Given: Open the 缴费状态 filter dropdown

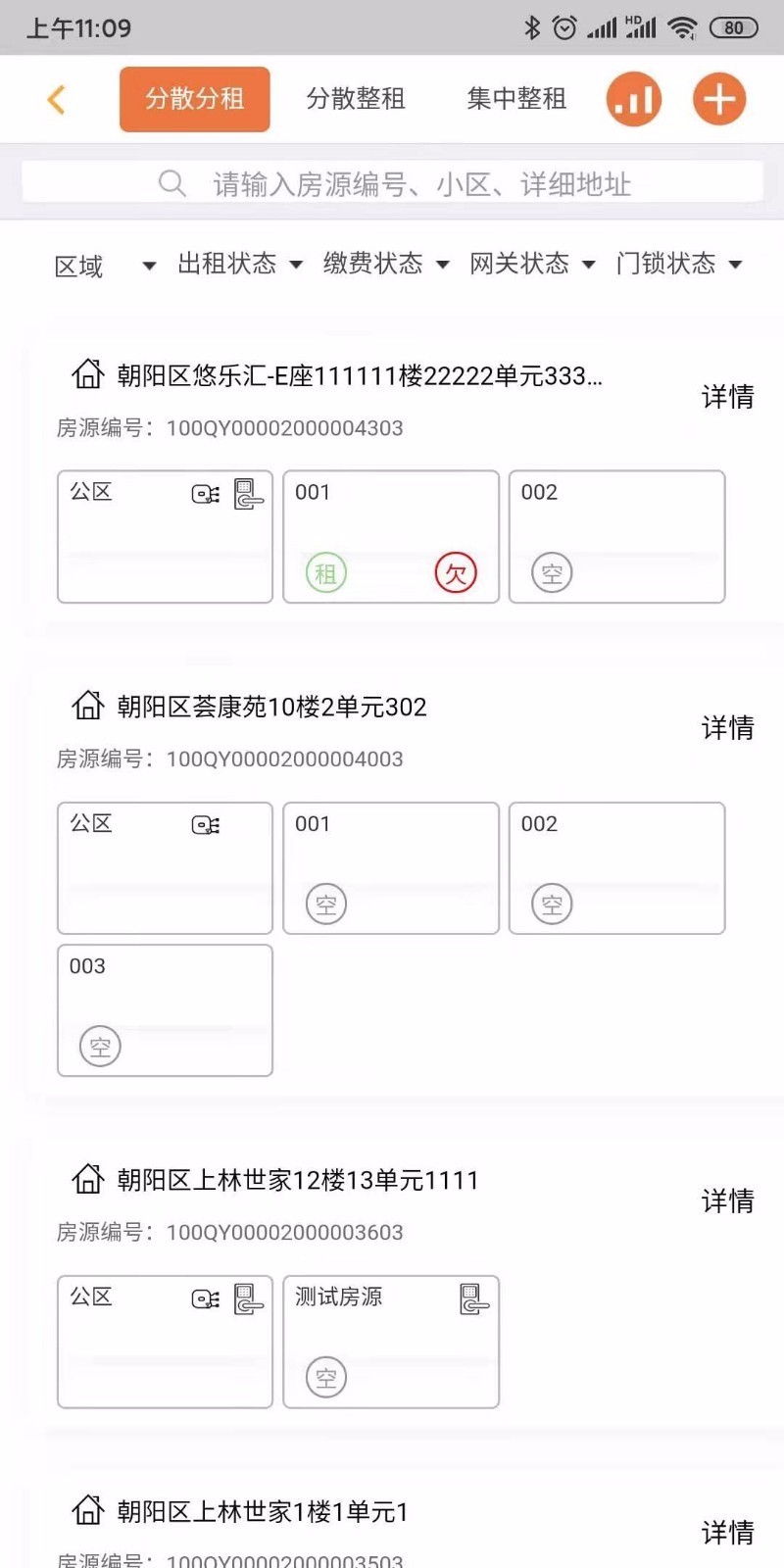Looking at the screenshot, I should [x=386, y=264].
